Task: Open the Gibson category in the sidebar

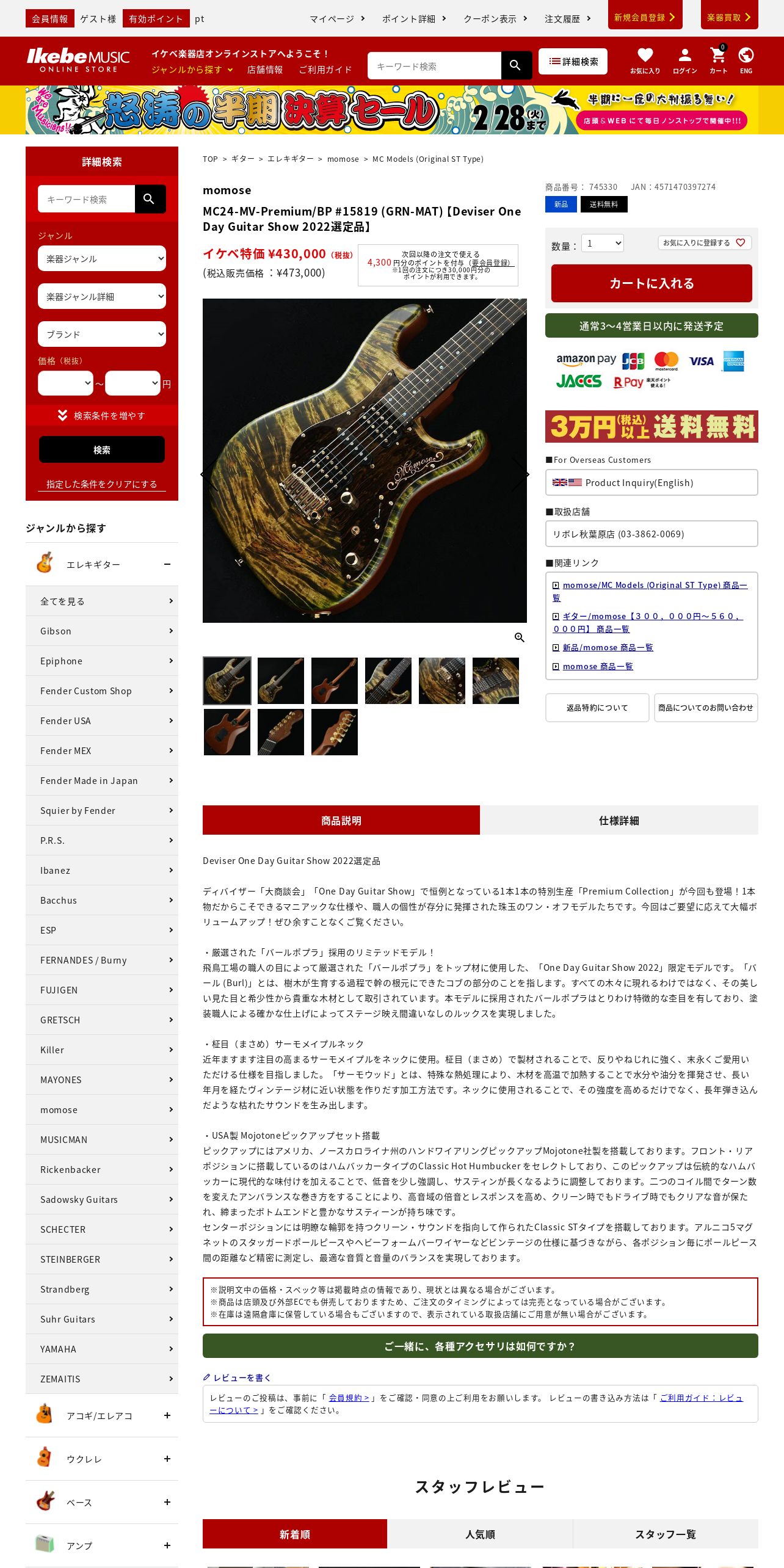Action: (x=102, y=631)
